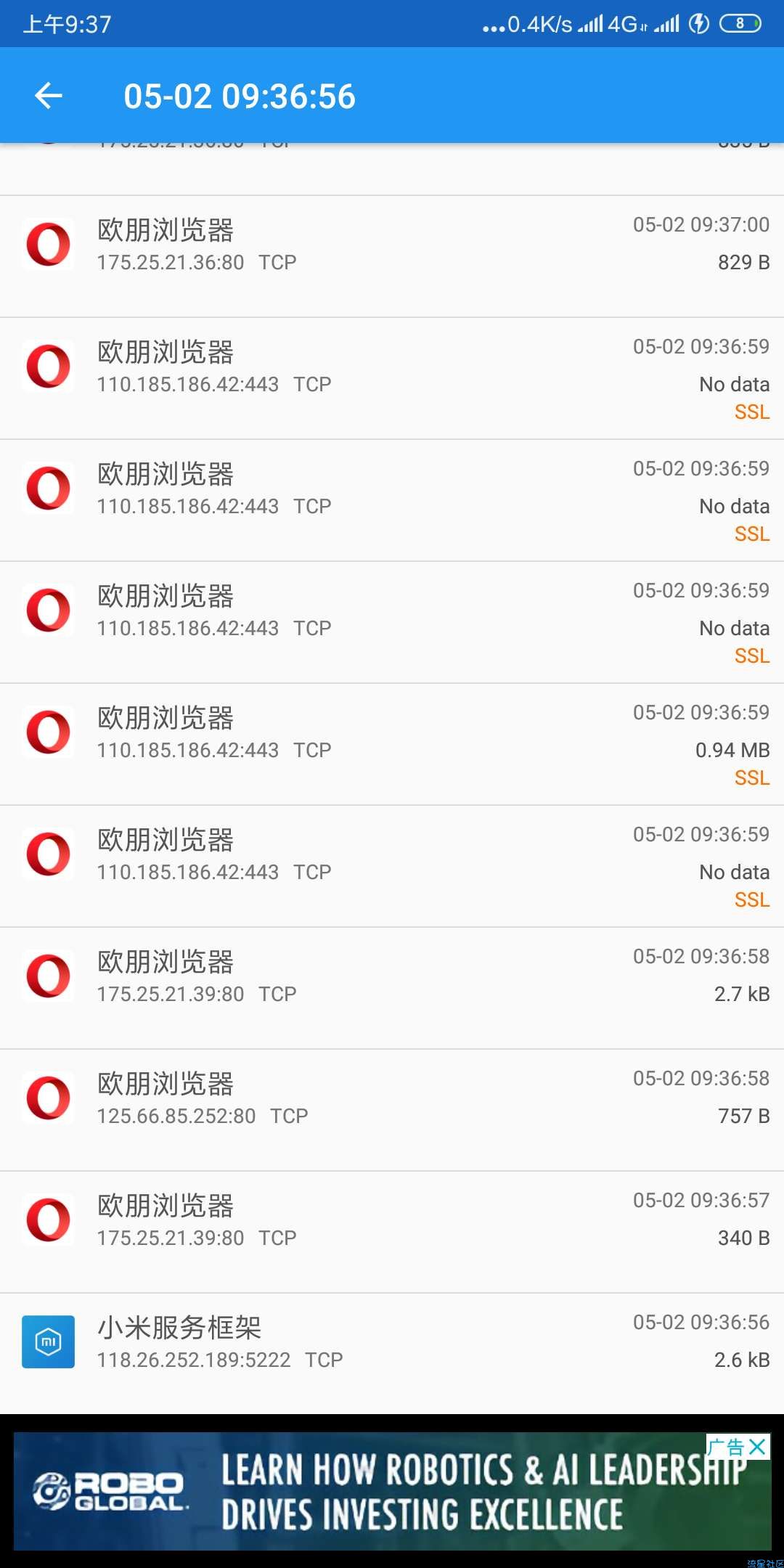Open the Robo Global advertisement
Image resolution: width=784 pixels, height=1568 pixels.
tap(392, 1492)
